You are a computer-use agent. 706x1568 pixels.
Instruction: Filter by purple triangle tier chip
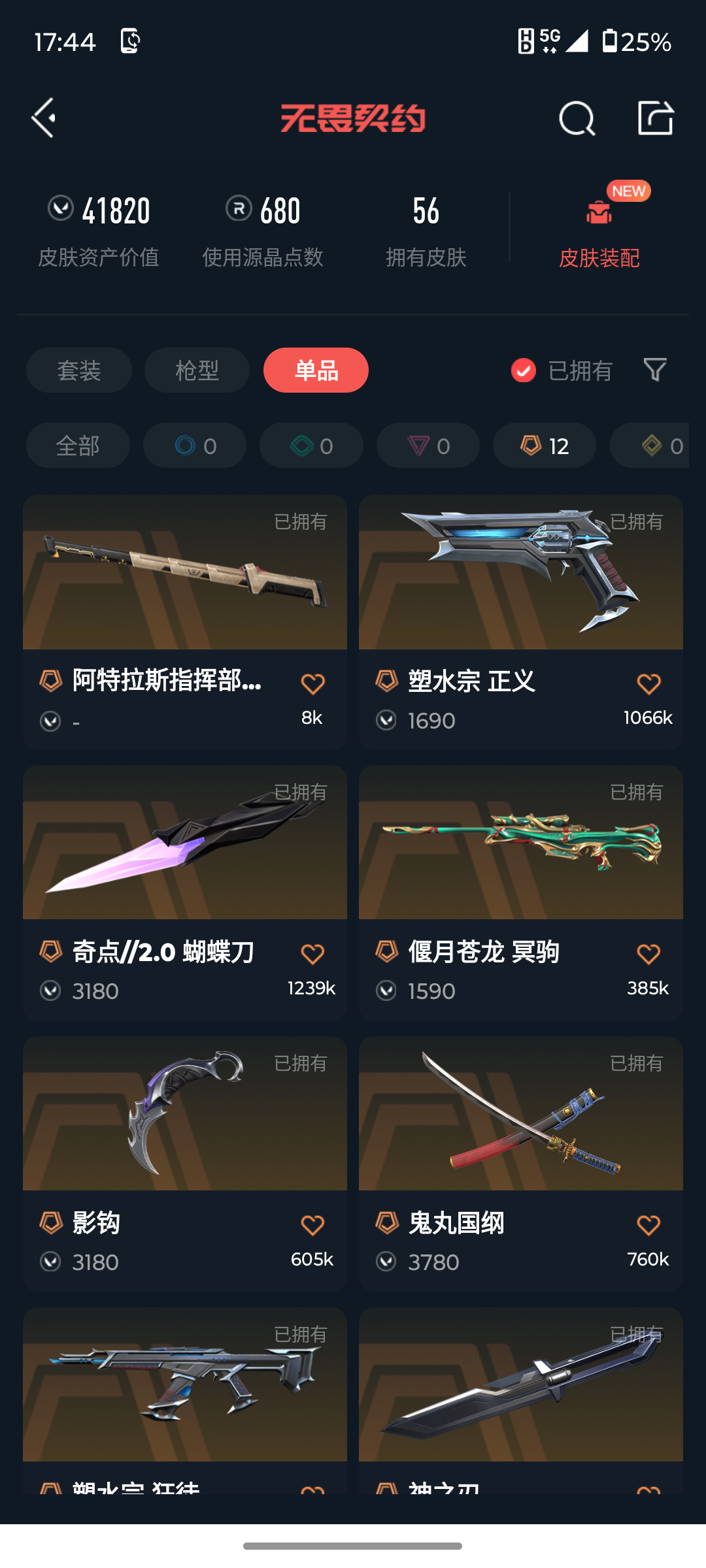point(428,446)
